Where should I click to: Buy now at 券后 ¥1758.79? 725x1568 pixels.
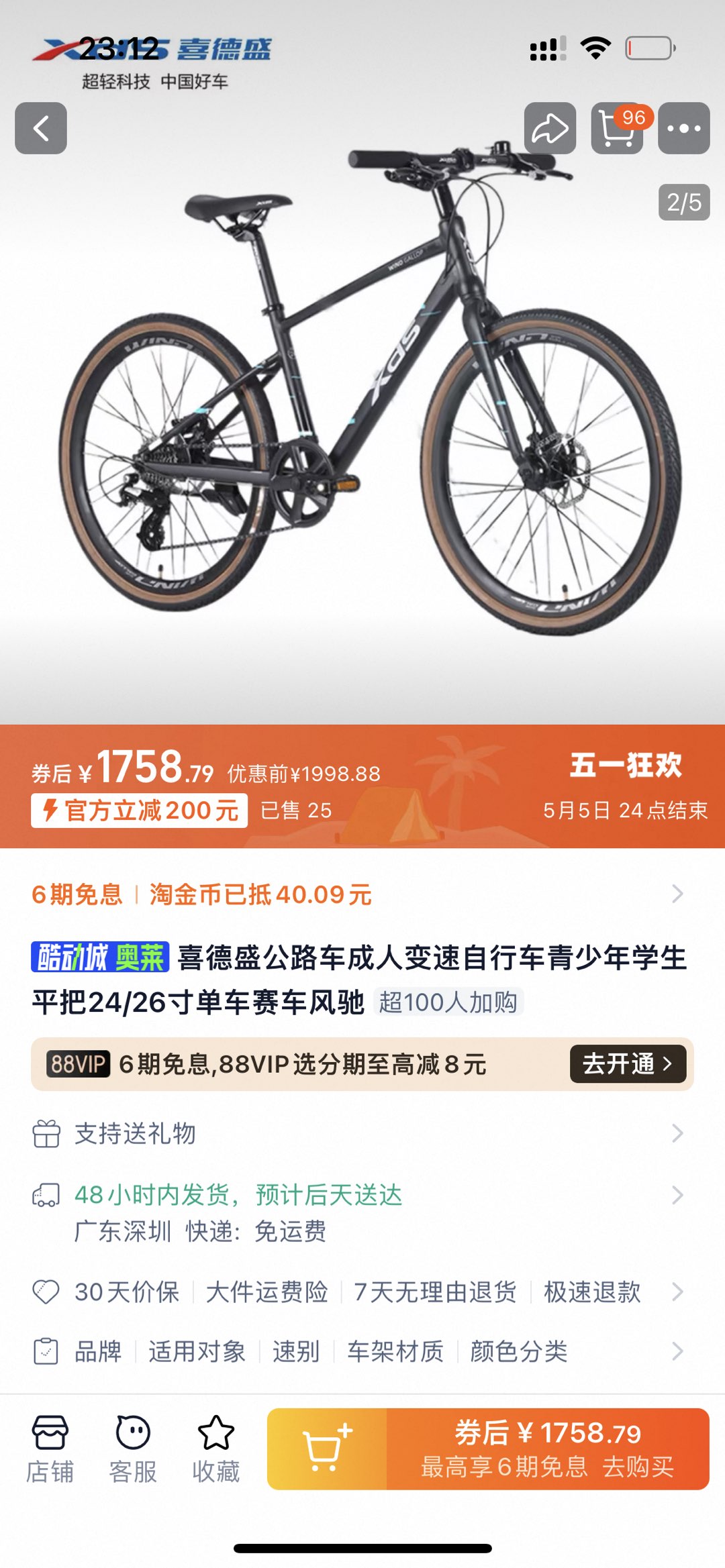[x=548, y=1449]
